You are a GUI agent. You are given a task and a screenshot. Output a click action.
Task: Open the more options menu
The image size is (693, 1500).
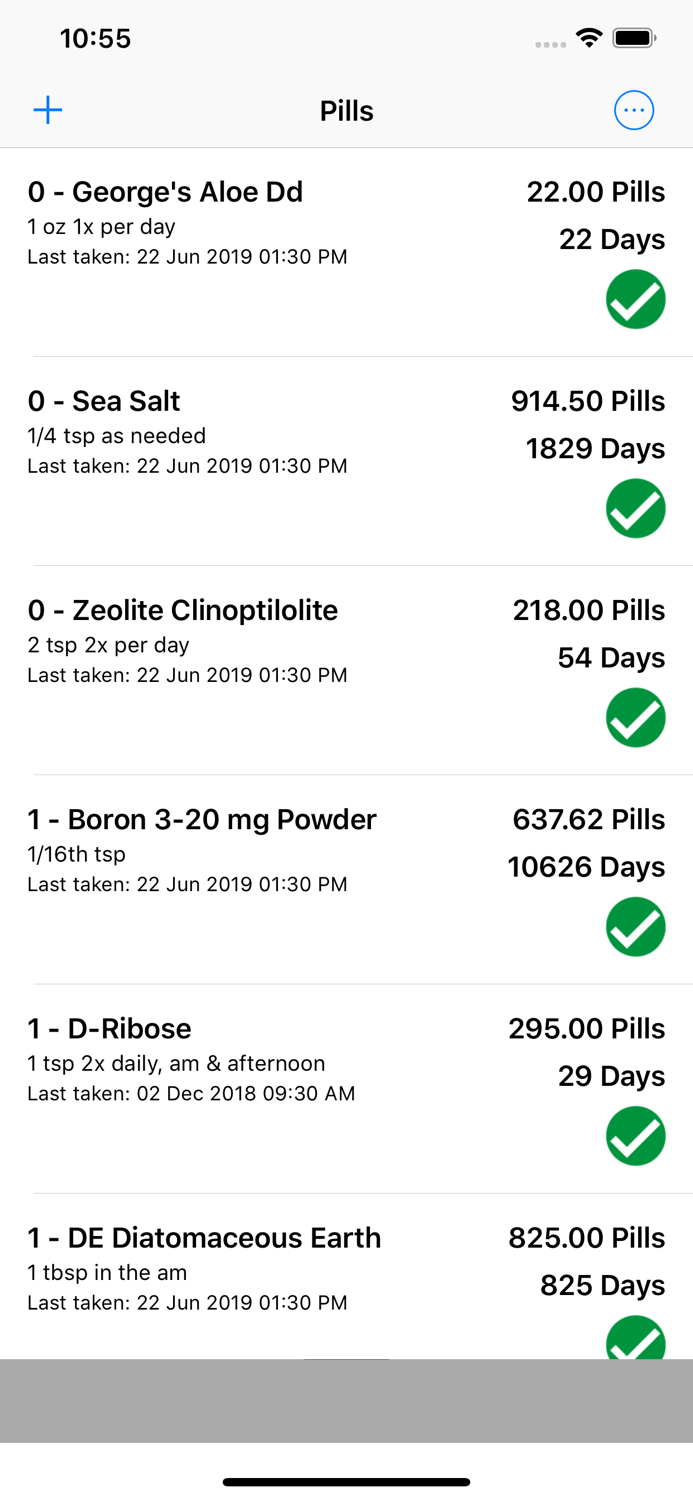pos(634,110)
